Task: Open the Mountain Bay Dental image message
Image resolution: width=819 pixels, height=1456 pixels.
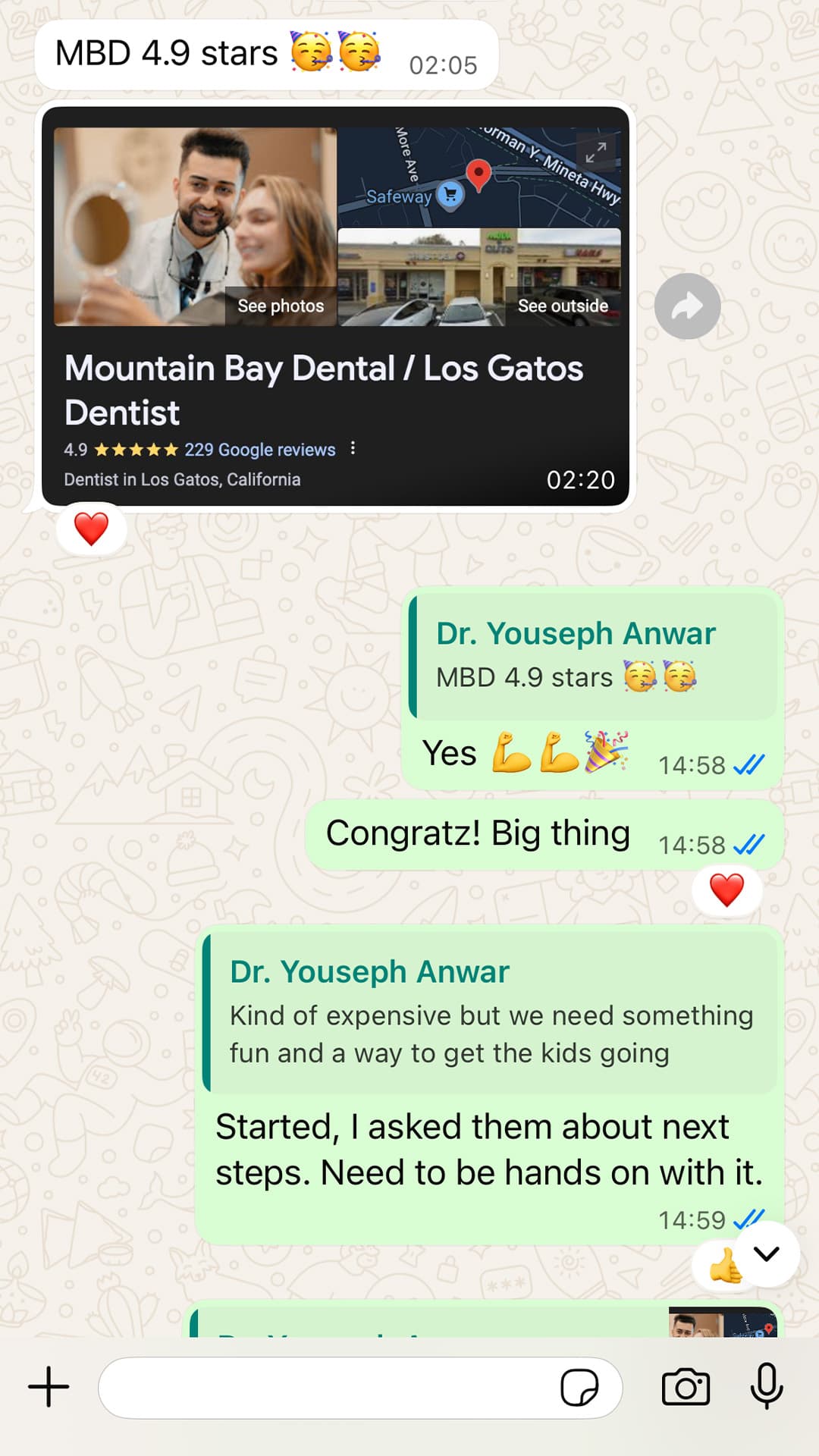Action: [335, 306]
